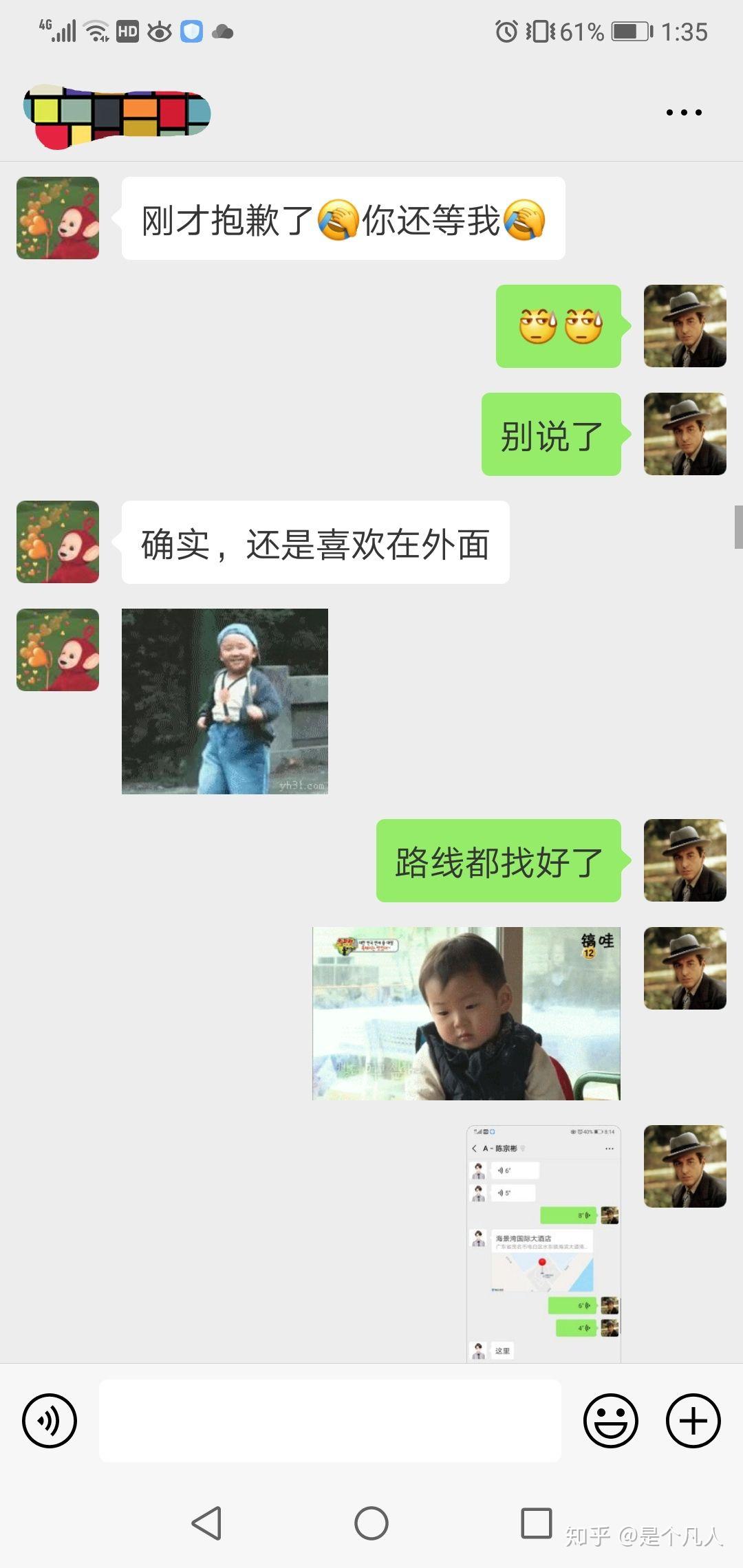Image resolution: width=743 pixels, height=1568 pixels.
Task: Go back using the system back button
Action: tap(206, 1523)
